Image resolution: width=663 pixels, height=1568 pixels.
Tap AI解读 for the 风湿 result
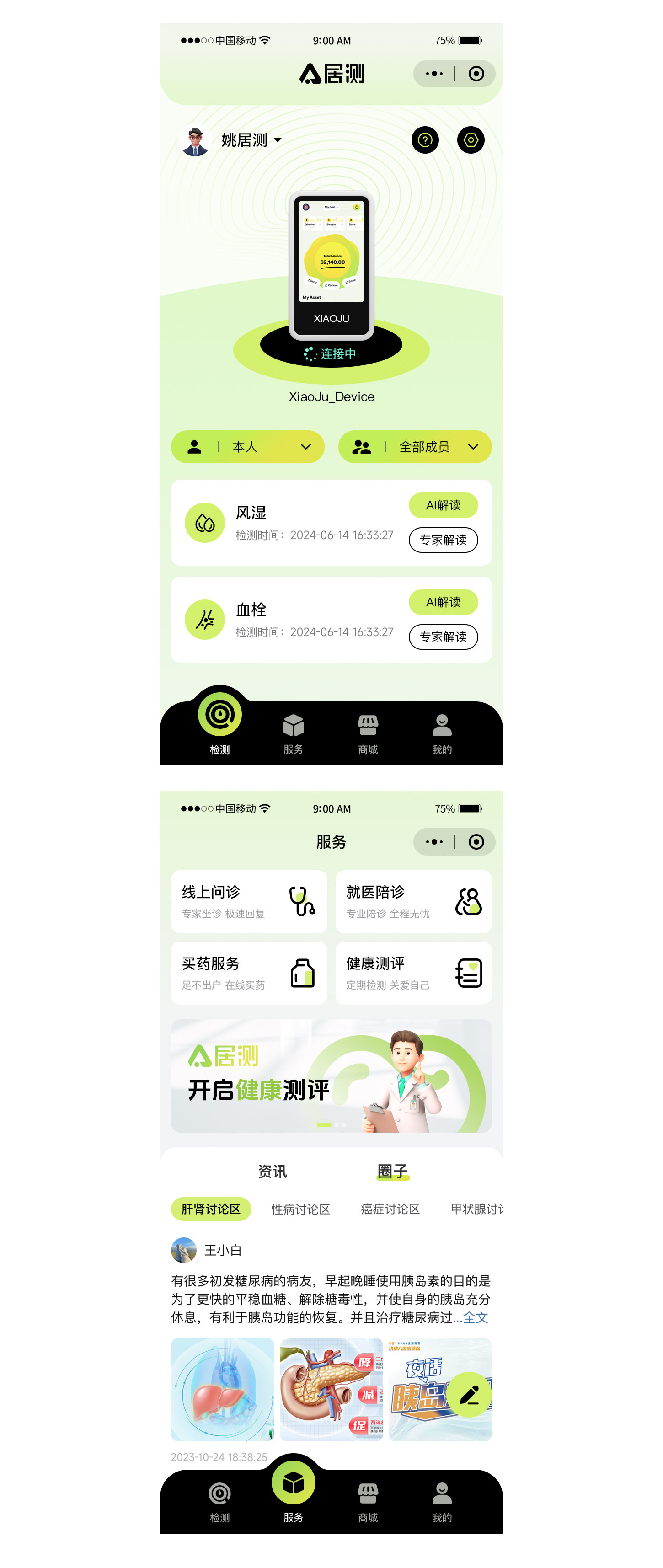(x=443, y=505)
